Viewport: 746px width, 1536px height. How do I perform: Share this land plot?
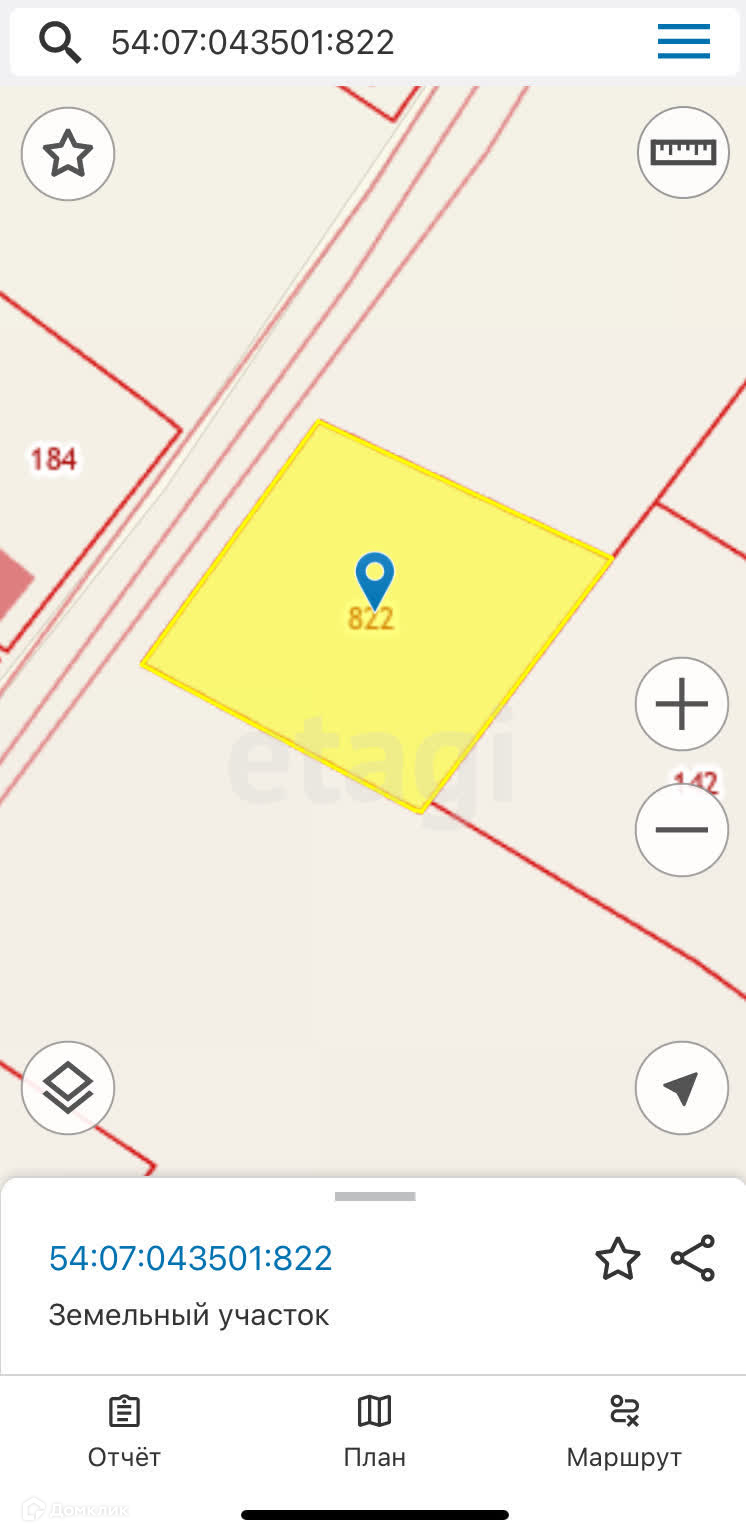pyautogui.click(x=693, y=1258)
